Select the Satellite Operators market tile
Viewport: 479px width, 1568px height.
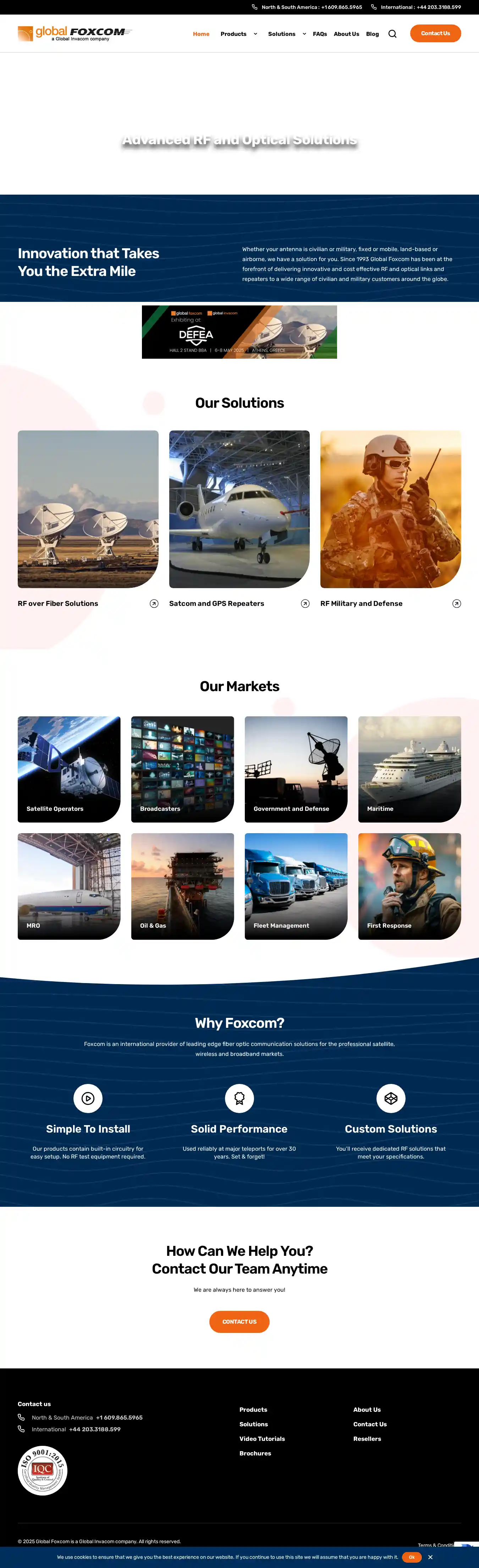coord(69,769)
